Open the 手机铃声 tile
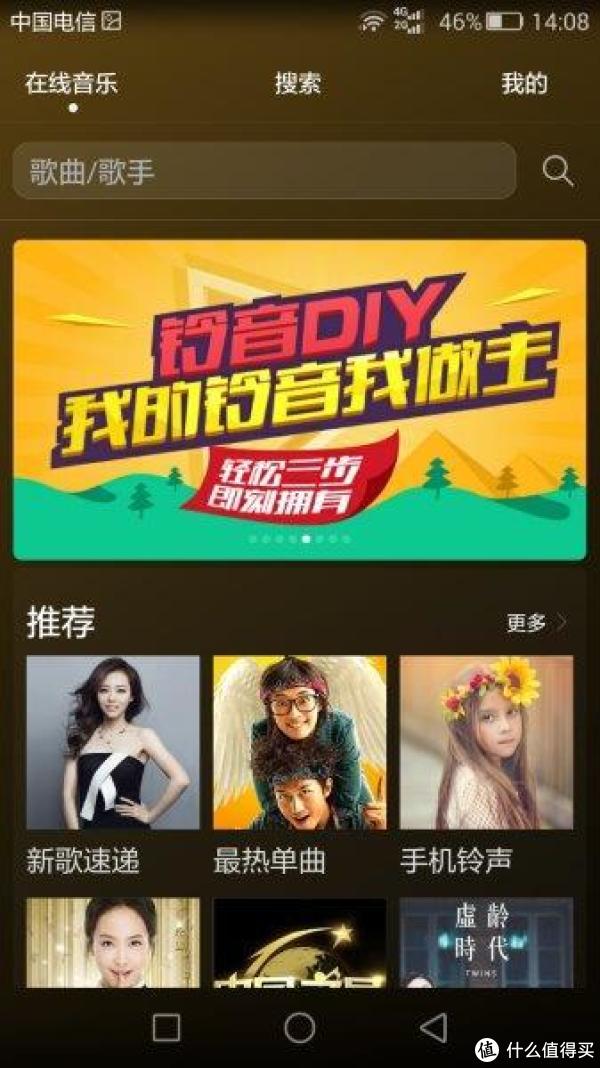This screenshot has height=1068, width=600. (486, 743)
